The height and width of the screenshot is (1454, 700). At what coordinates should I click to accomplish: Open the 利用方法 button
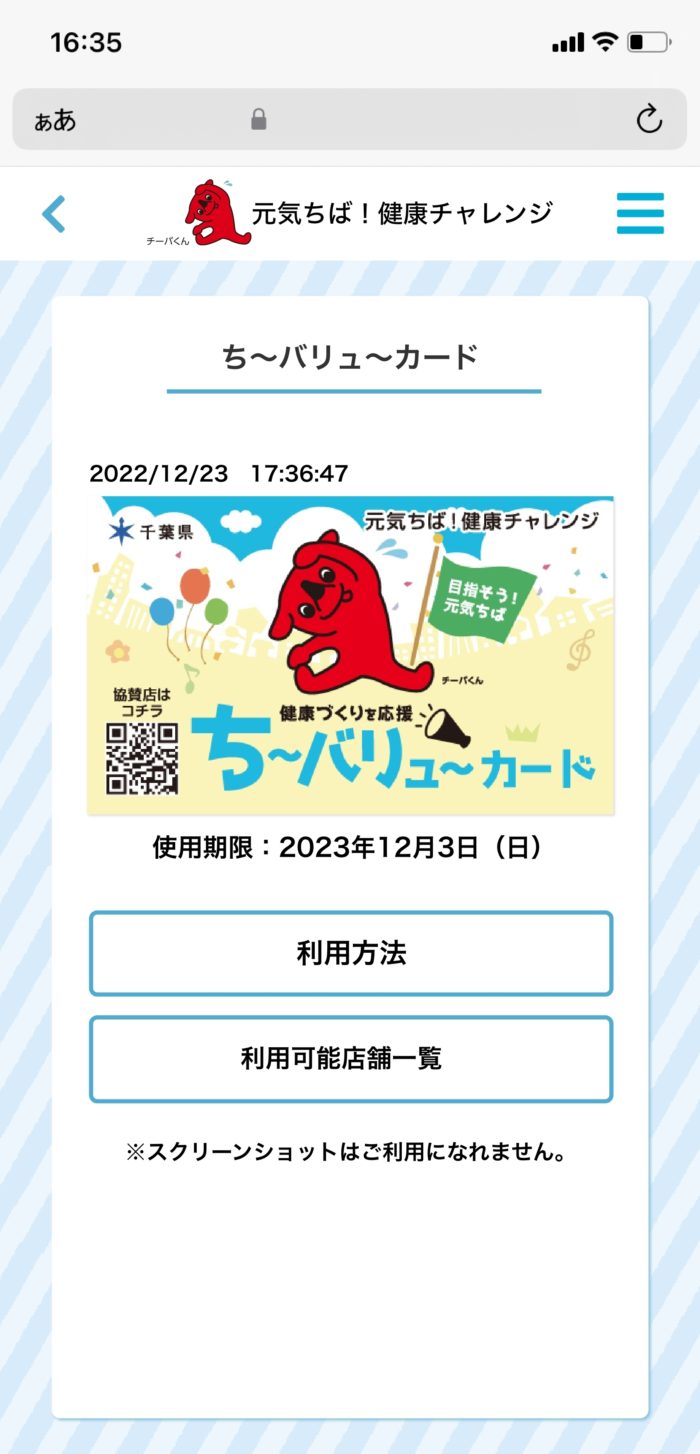(350, 953)
